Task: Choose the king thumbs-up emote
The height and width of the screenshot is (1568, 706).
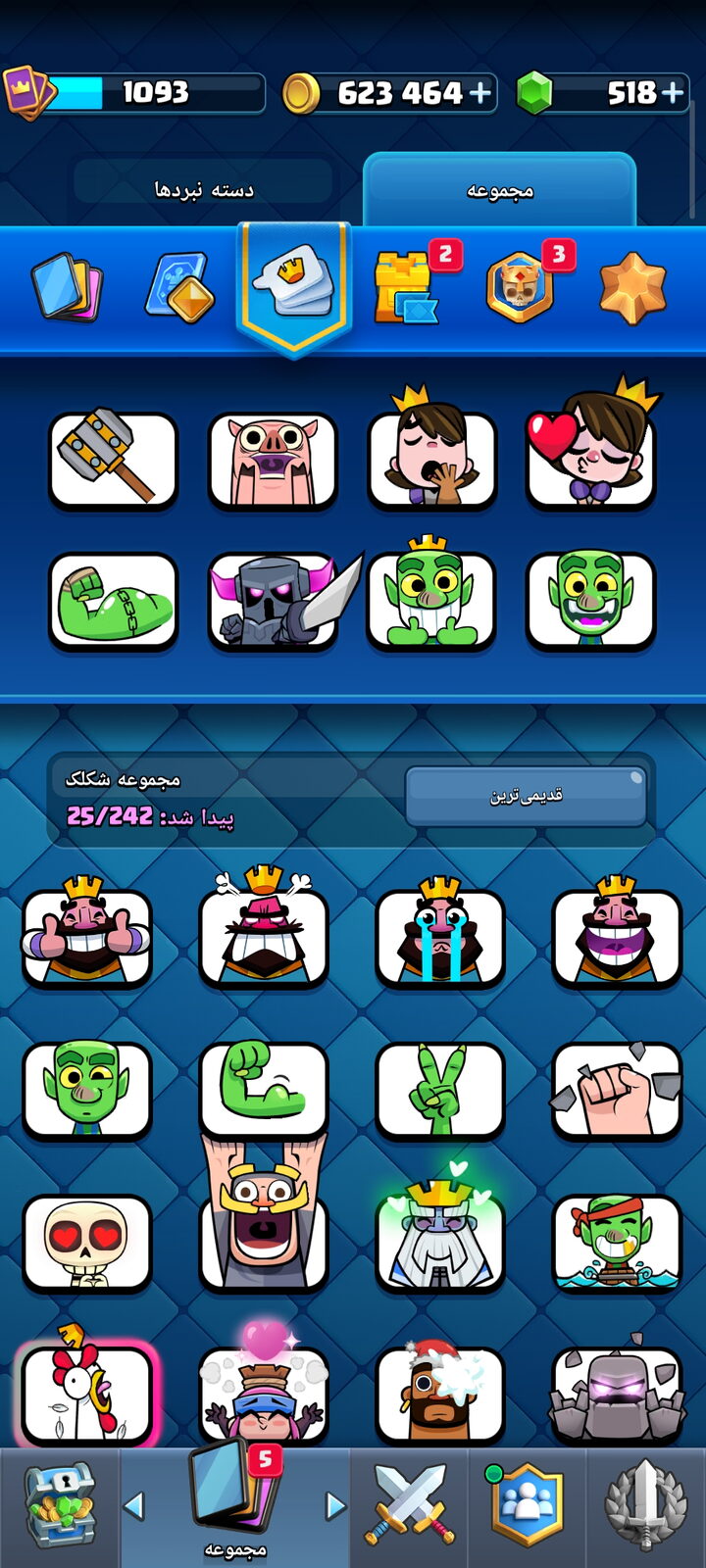Action: 86,933
